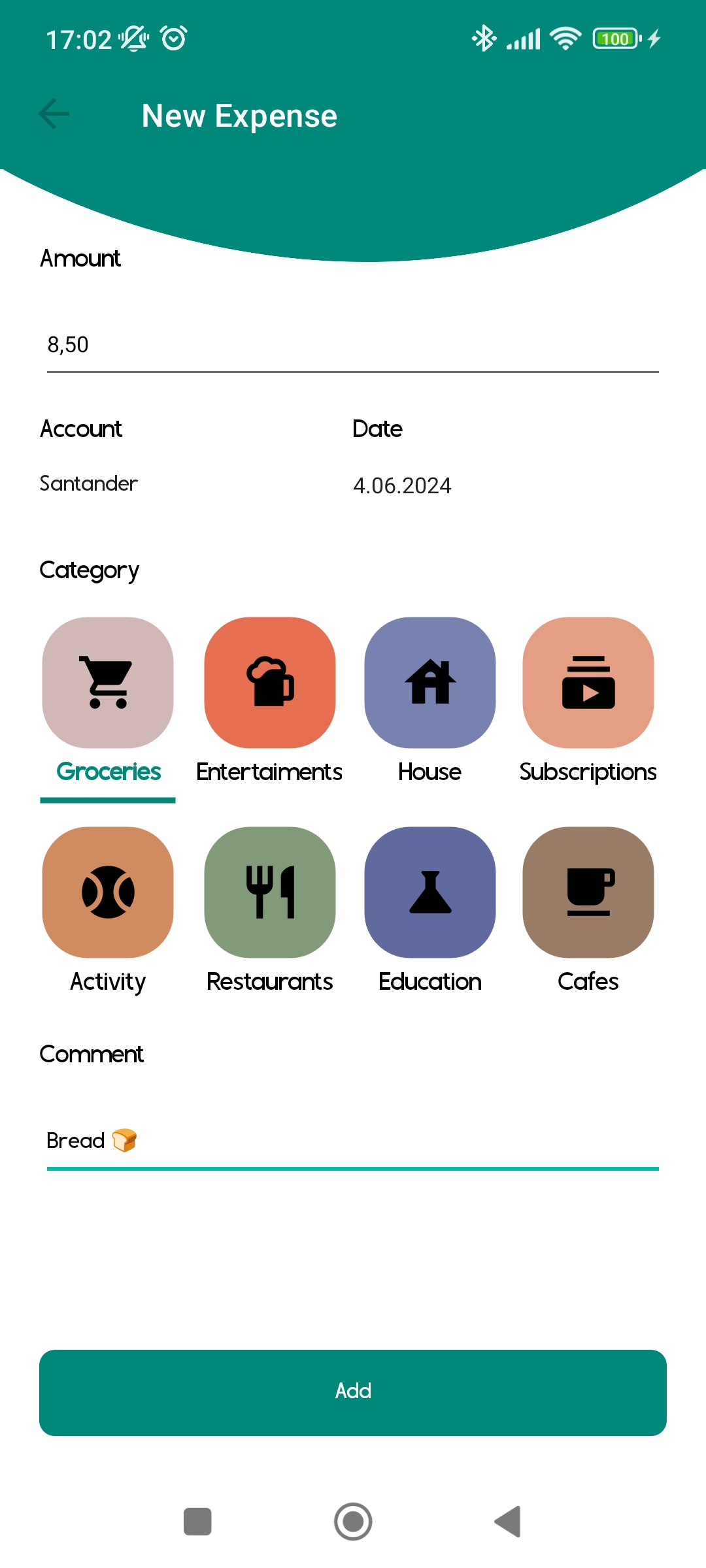
Task: Select the Groceries category
Action: pyautogui.click(x=108, y=683)
